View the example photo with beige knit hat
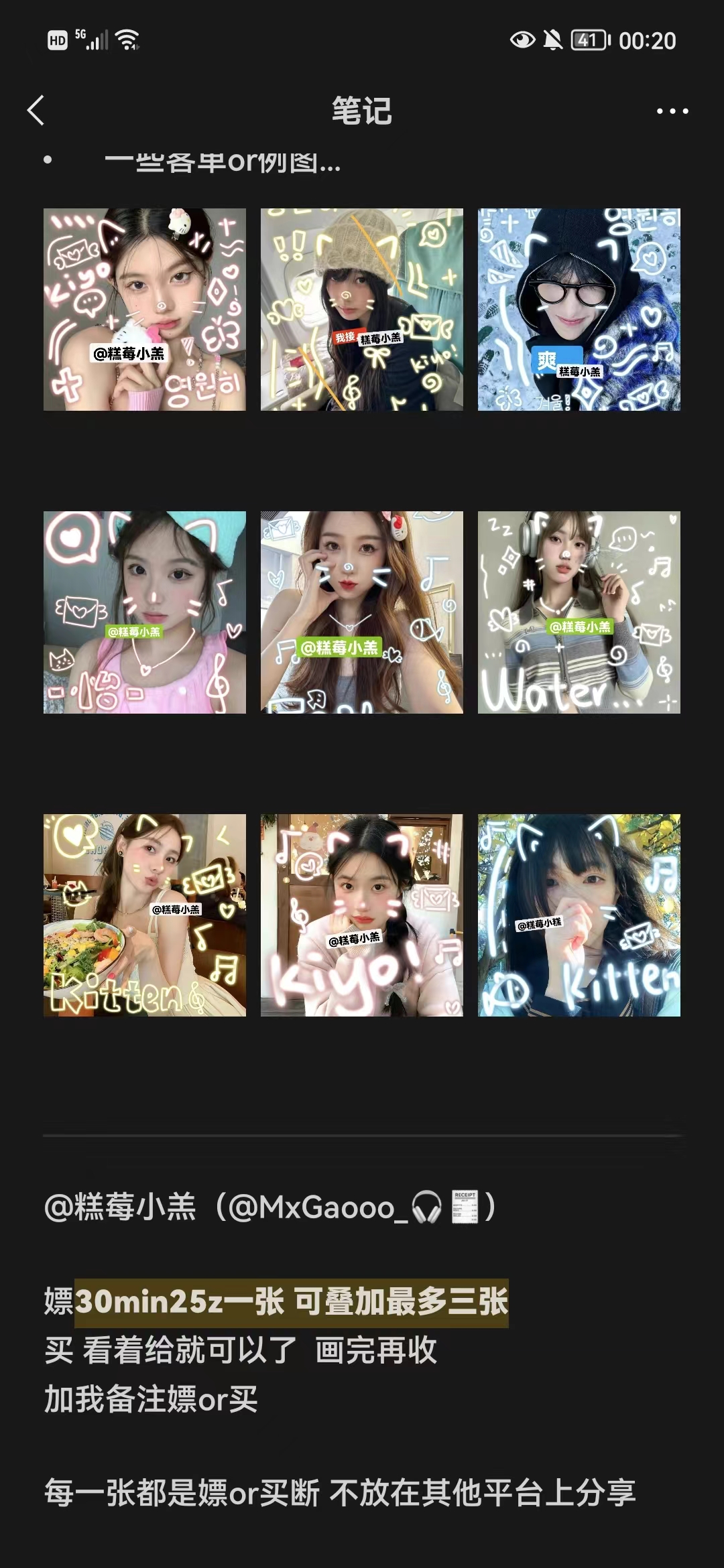This screenshot has height=1568, width=724. [362, 310]
